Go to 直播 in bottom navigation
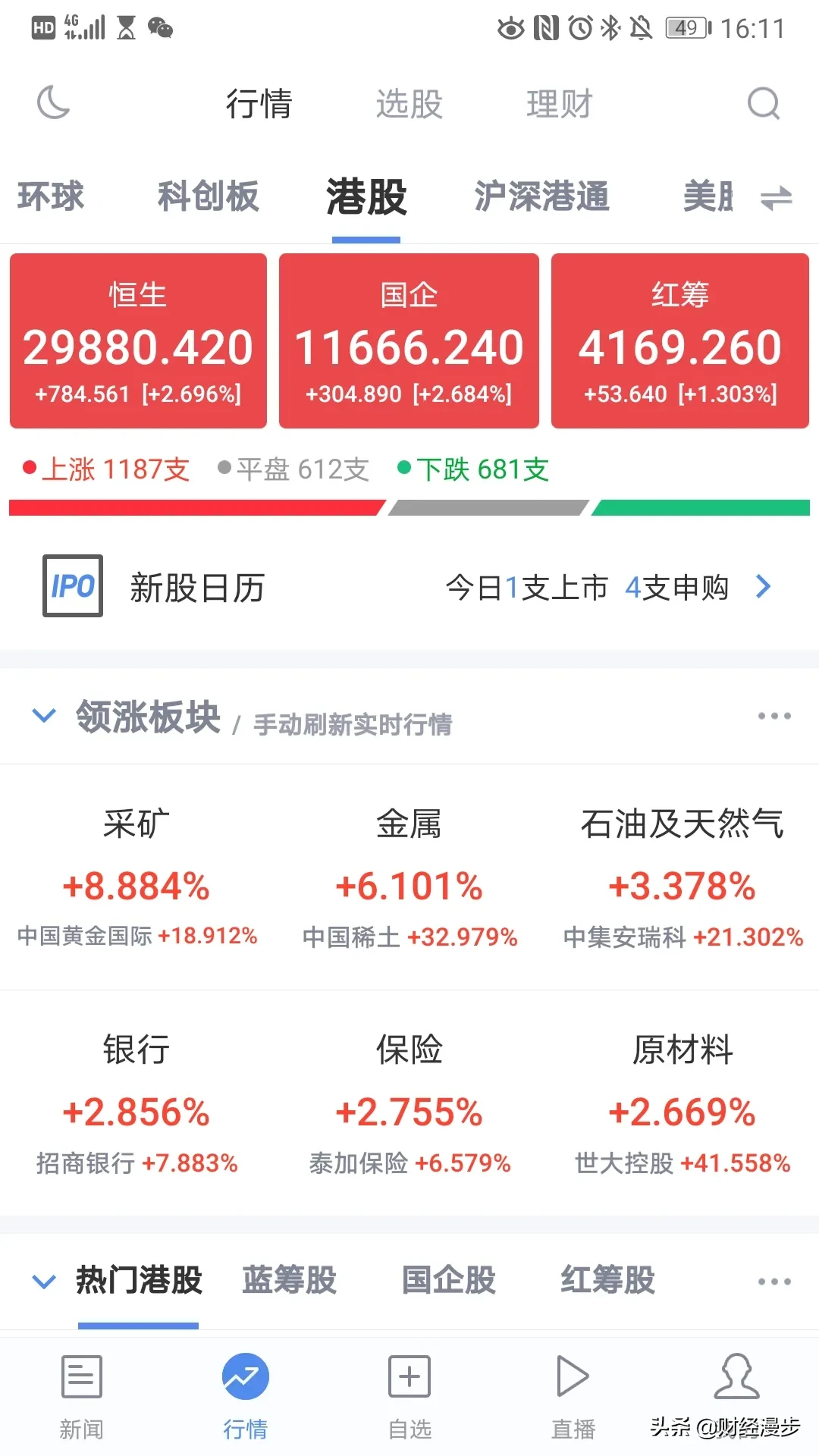819x1456 pixels. click(573, 1396)
